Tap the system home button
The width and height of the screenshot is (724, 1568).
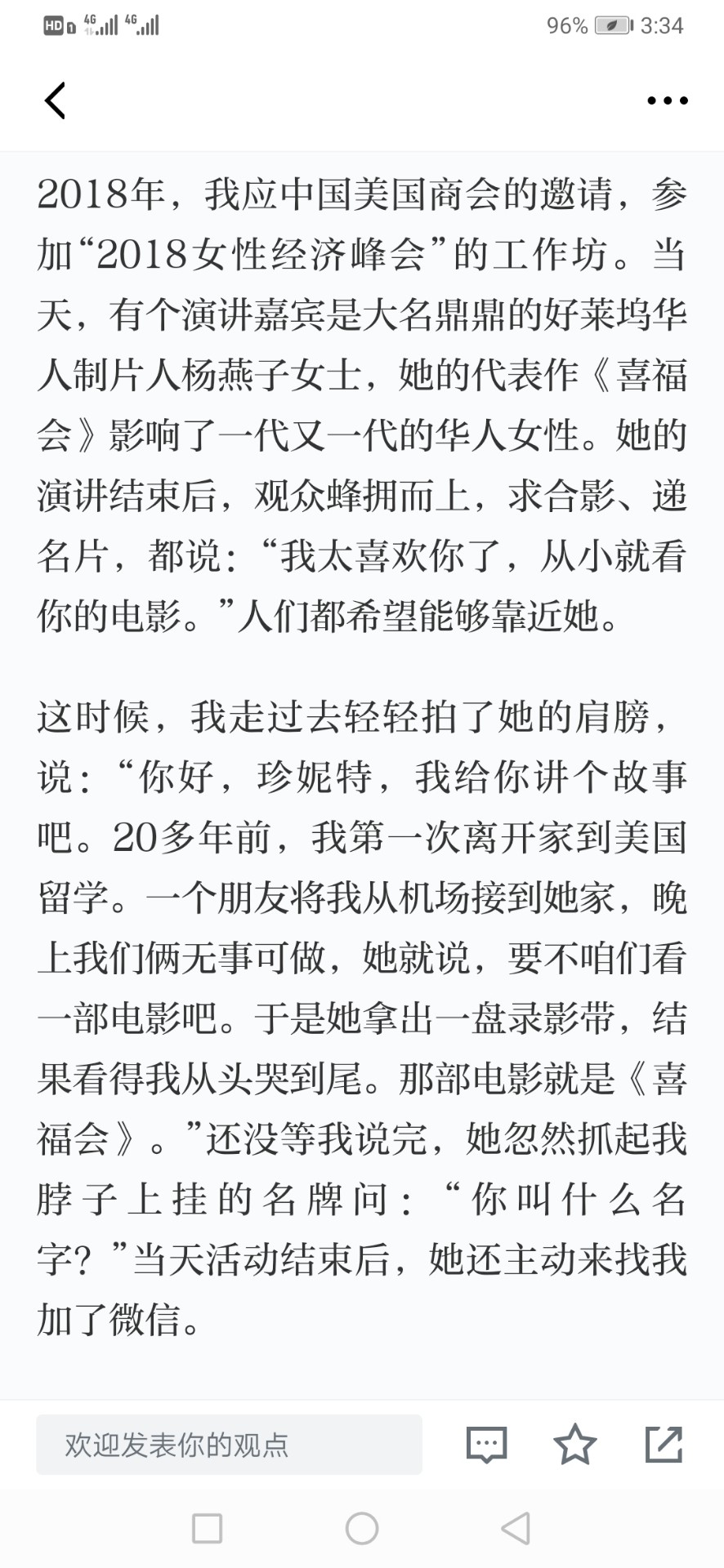pyautogui.click(x=362, y=1528)
